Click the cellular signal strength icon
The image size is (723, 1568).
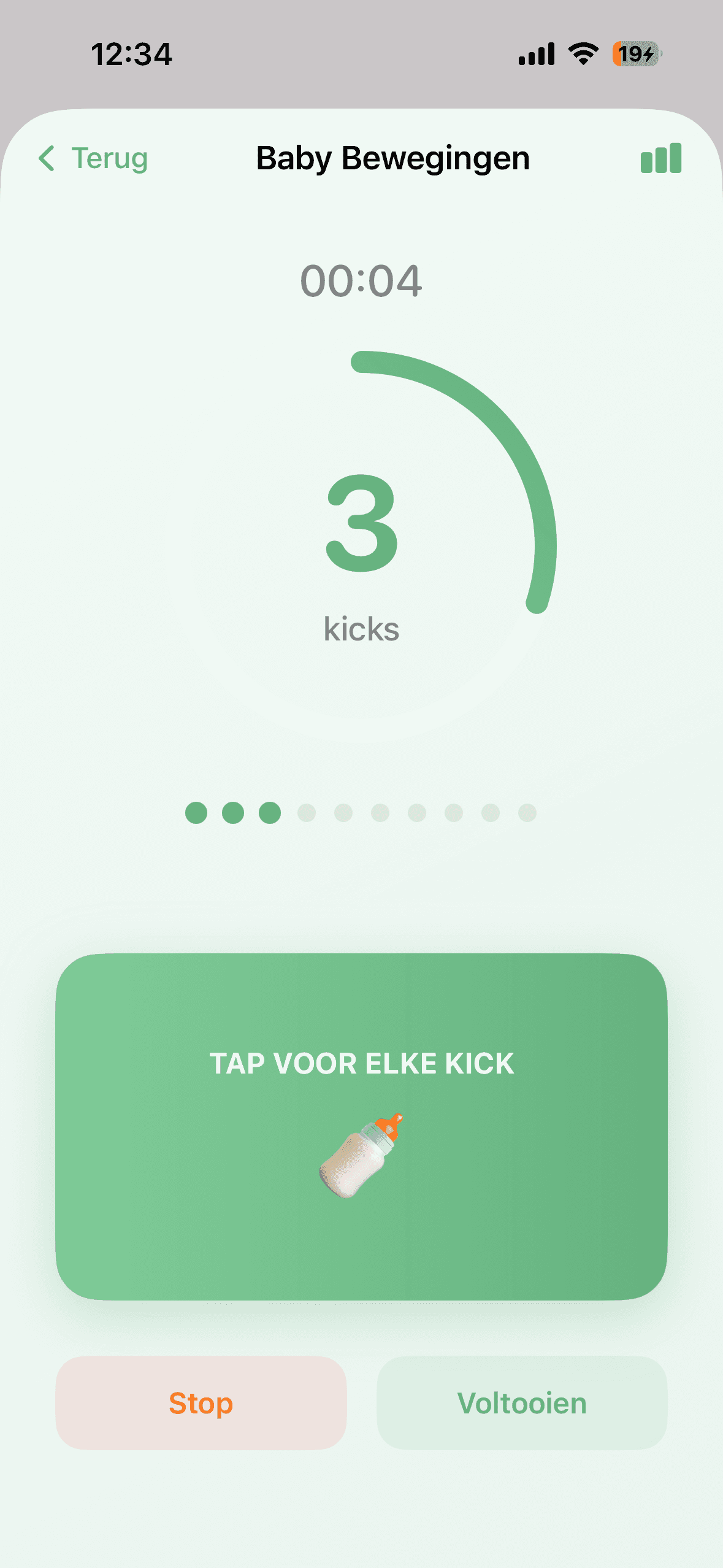(x=536, y=54)
